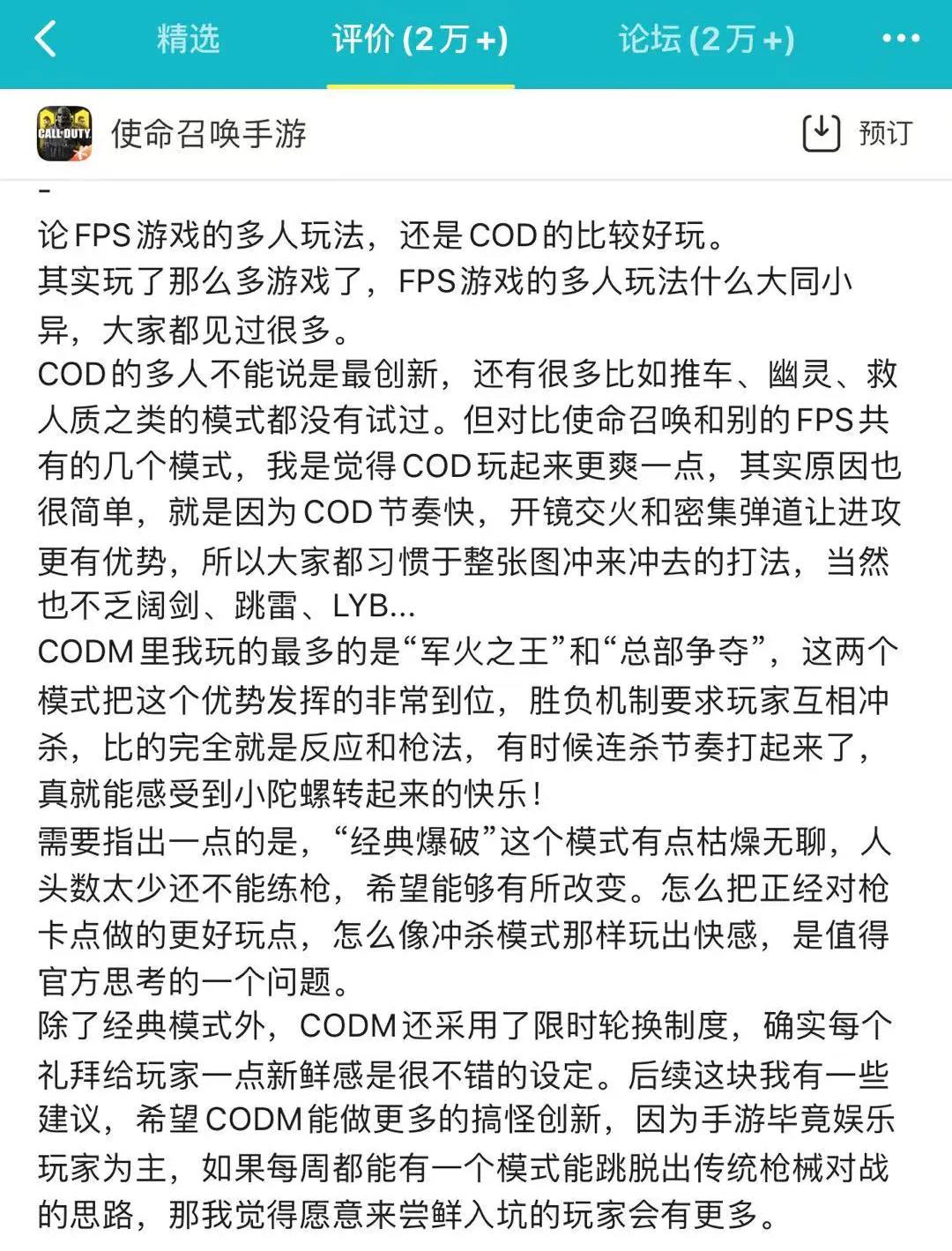Open the 使命召唤手游 game page
The height and width of the screenshot is (1251, 952).
208,134
